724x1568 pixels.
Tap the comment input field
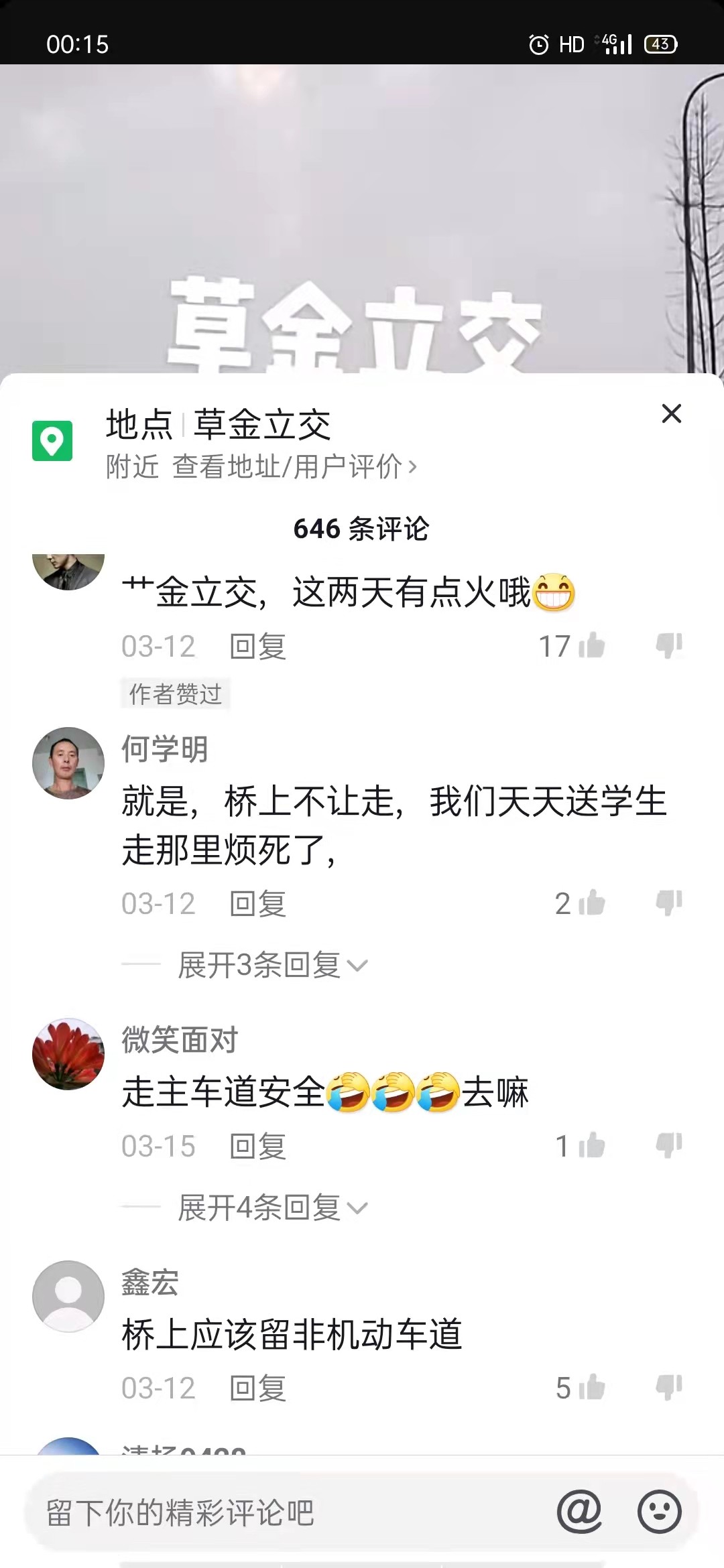click(x=268, y=1512)
